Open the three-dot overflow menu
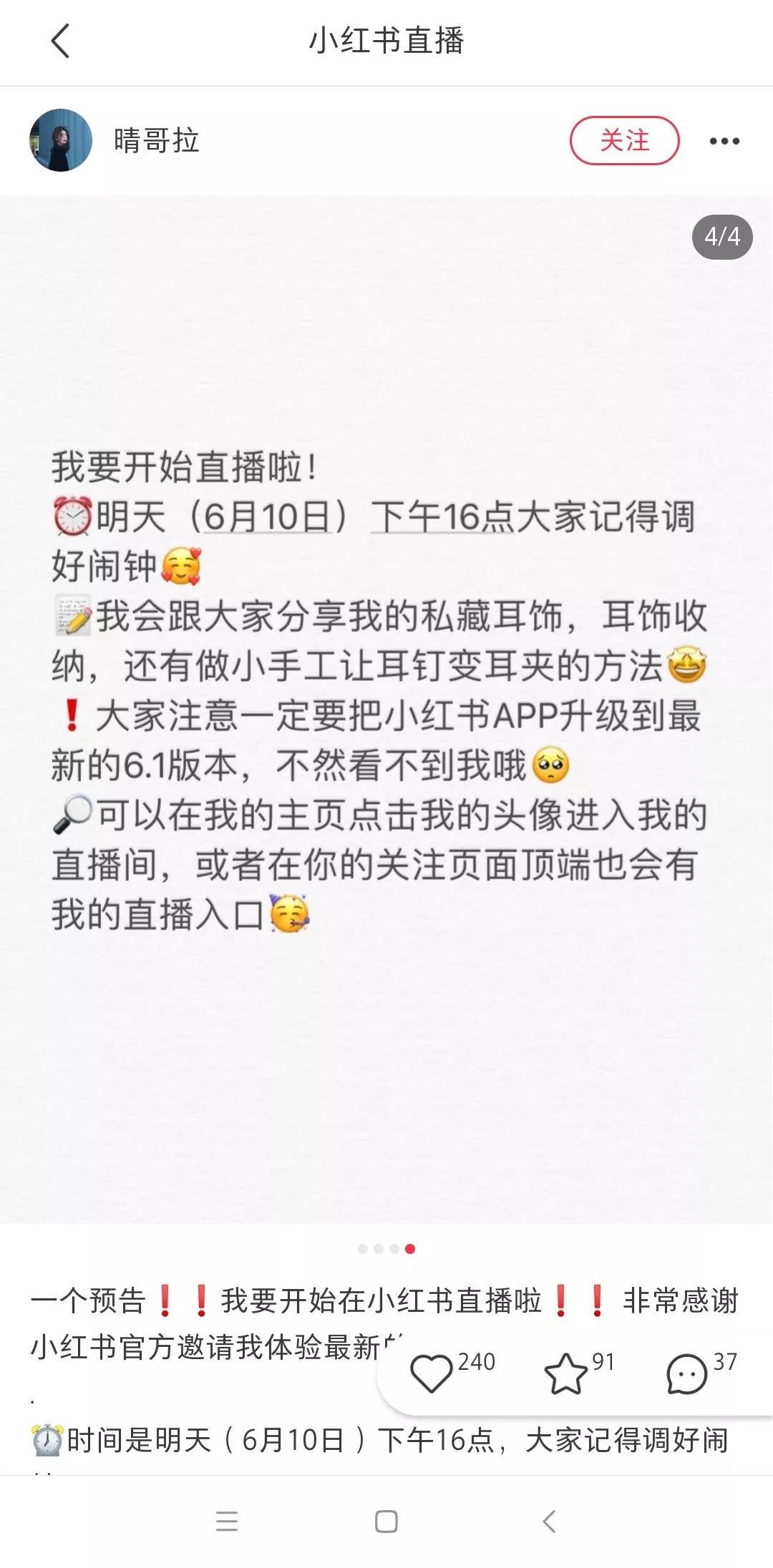This screenshot has height=1568, width=773. [724, 141]
